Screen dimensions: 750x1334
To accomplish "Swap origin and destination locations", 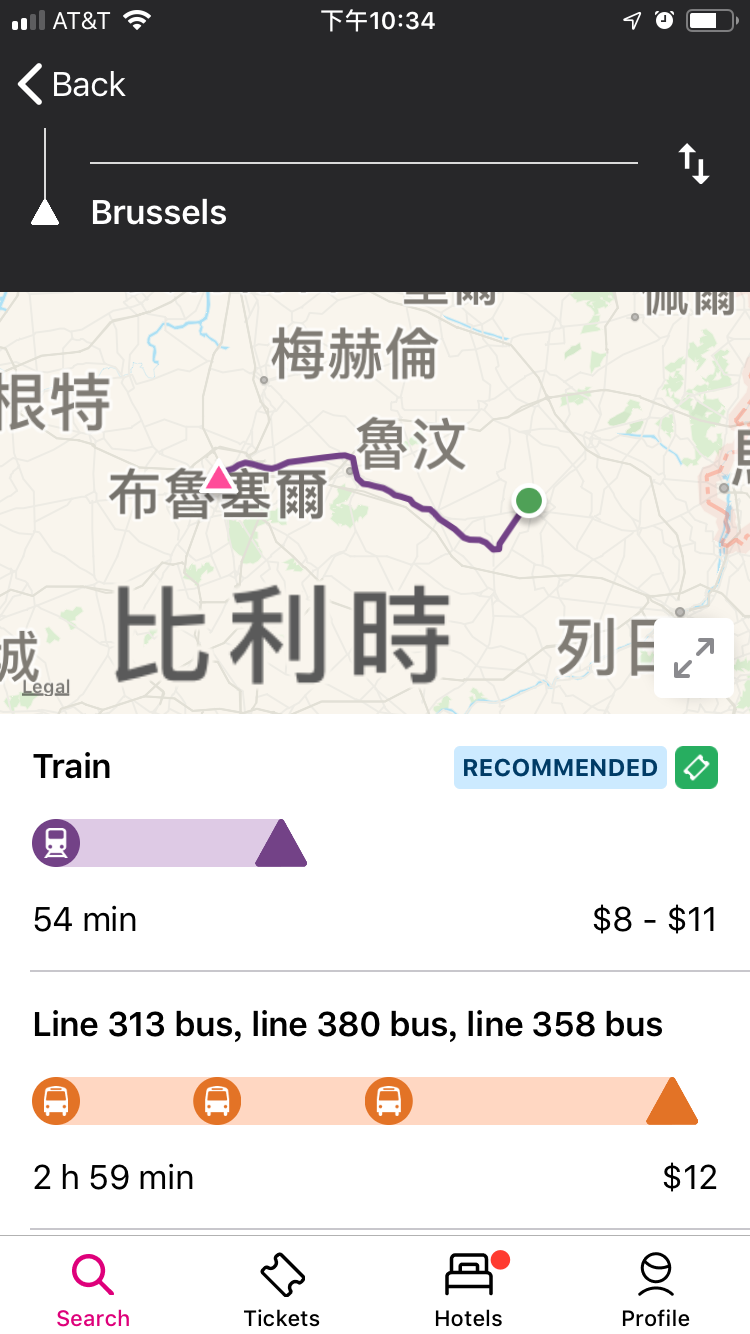I will [x=694, y=164].
